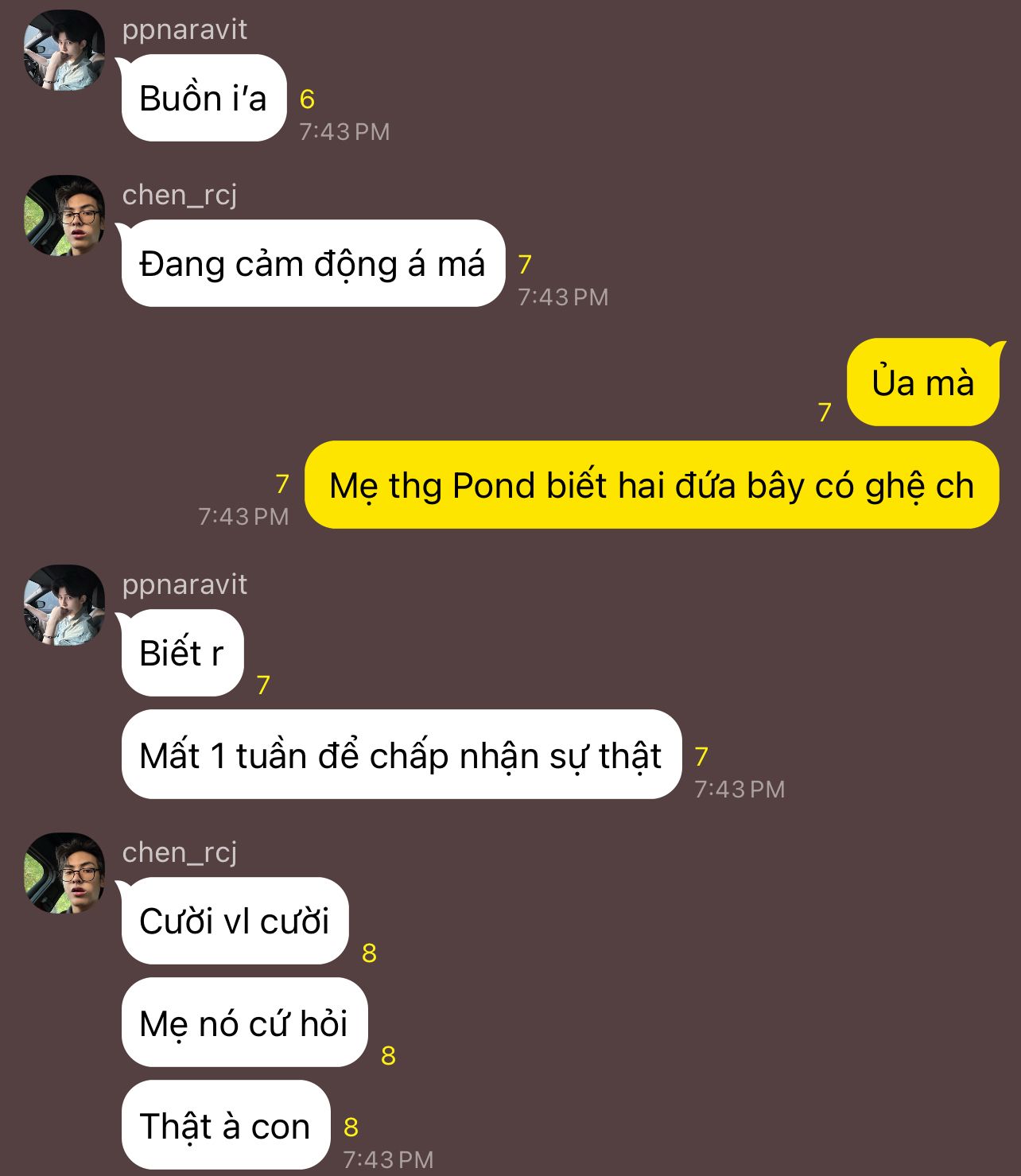Open ppnaravit's avatar beside "Buồn i'a"
Viewport: 1021px width, 1176px height.
(x=64, y=50)
